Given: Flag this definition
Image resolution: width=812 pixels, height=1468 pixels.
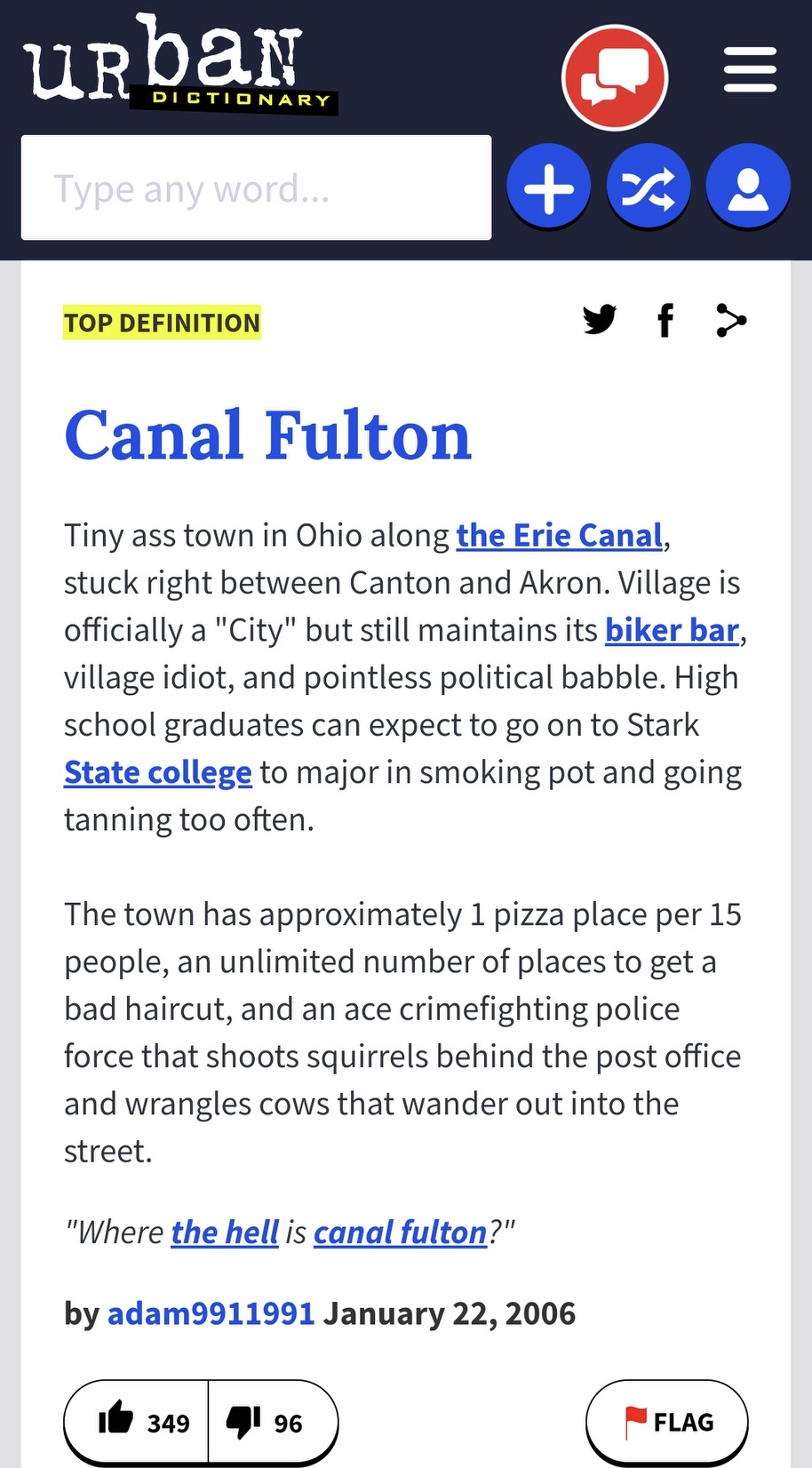Looking at the screenshot, I should coord(667,1422).
